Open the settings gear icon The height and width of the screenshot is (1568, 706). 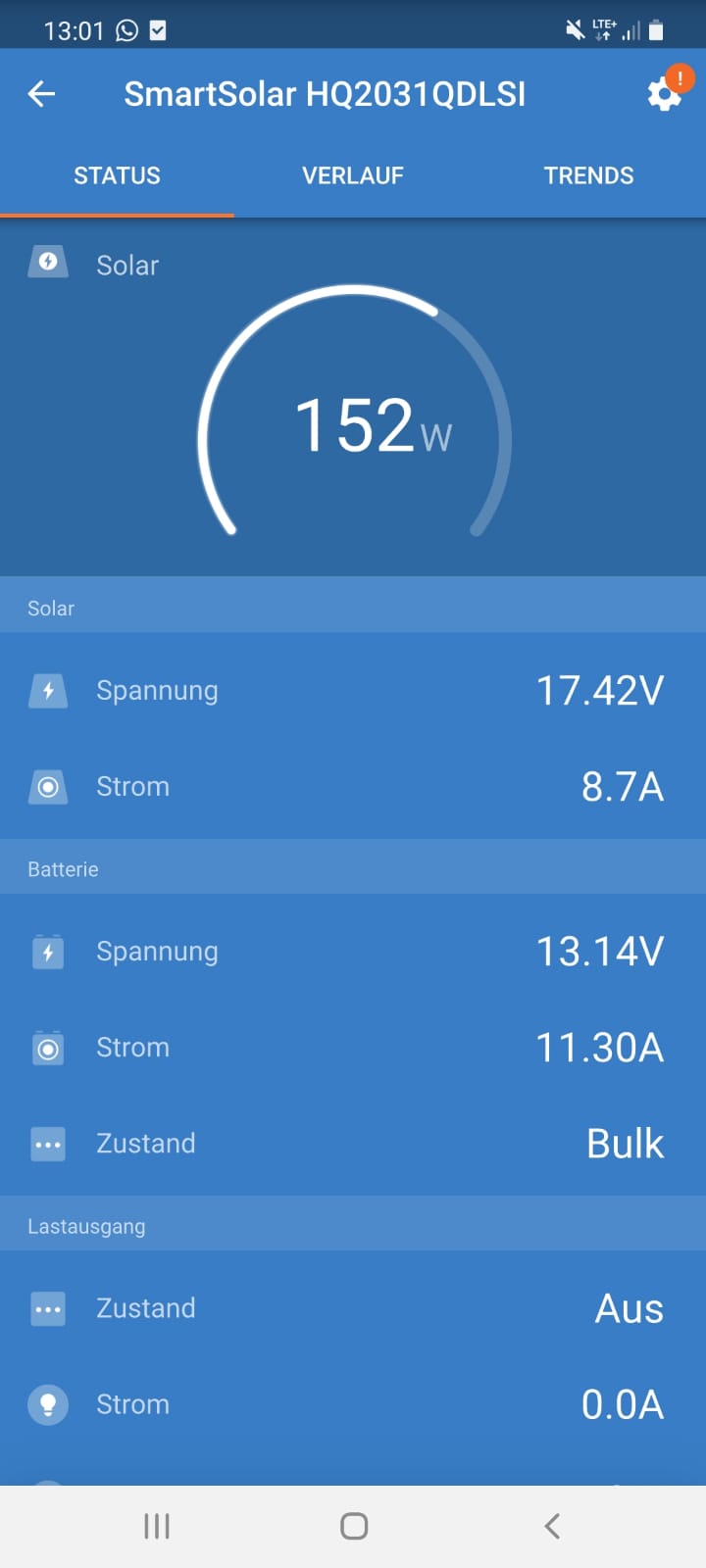[664, 95]
